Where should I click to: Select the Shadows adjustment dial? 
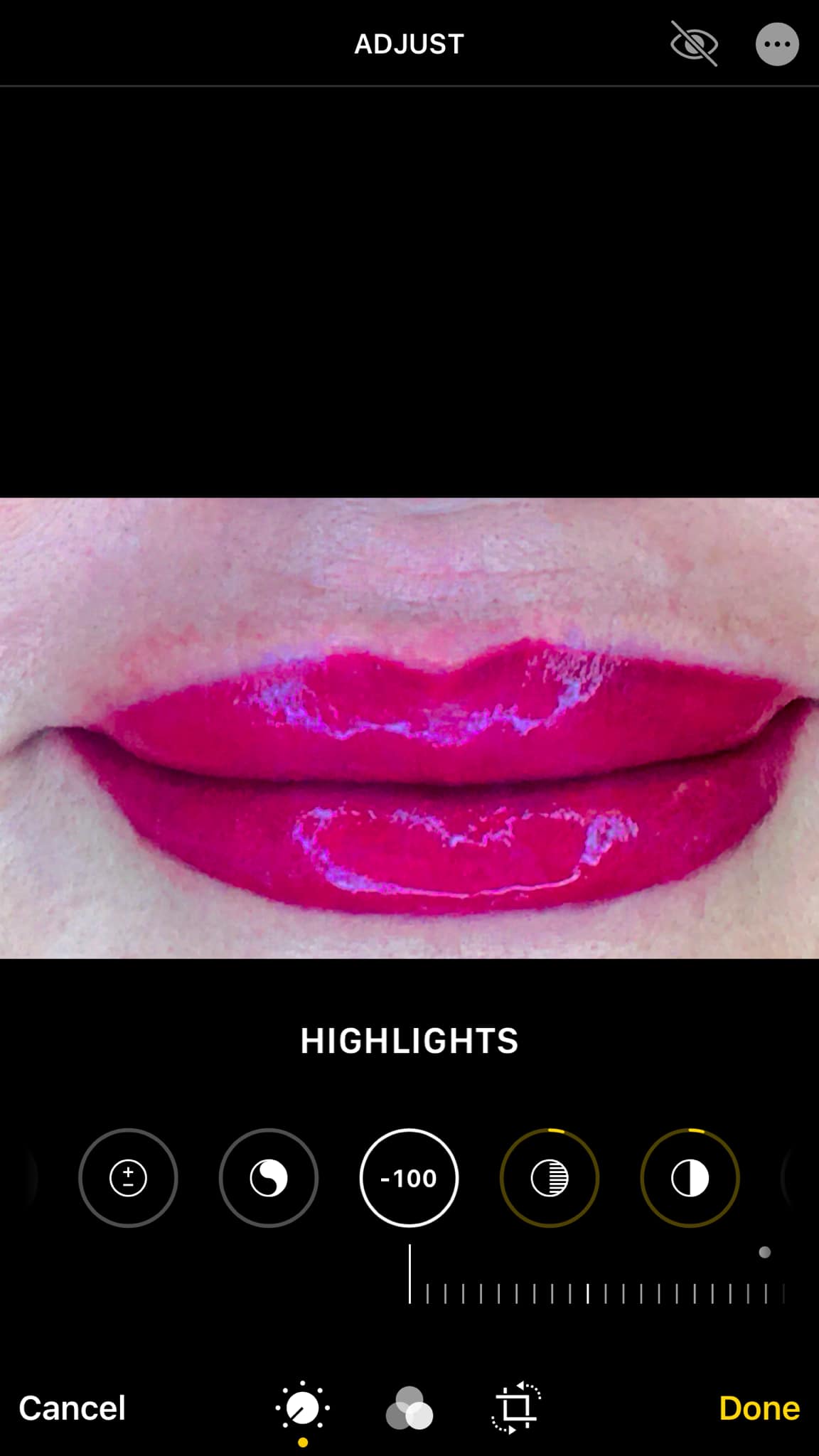[x=550, y=1178]
